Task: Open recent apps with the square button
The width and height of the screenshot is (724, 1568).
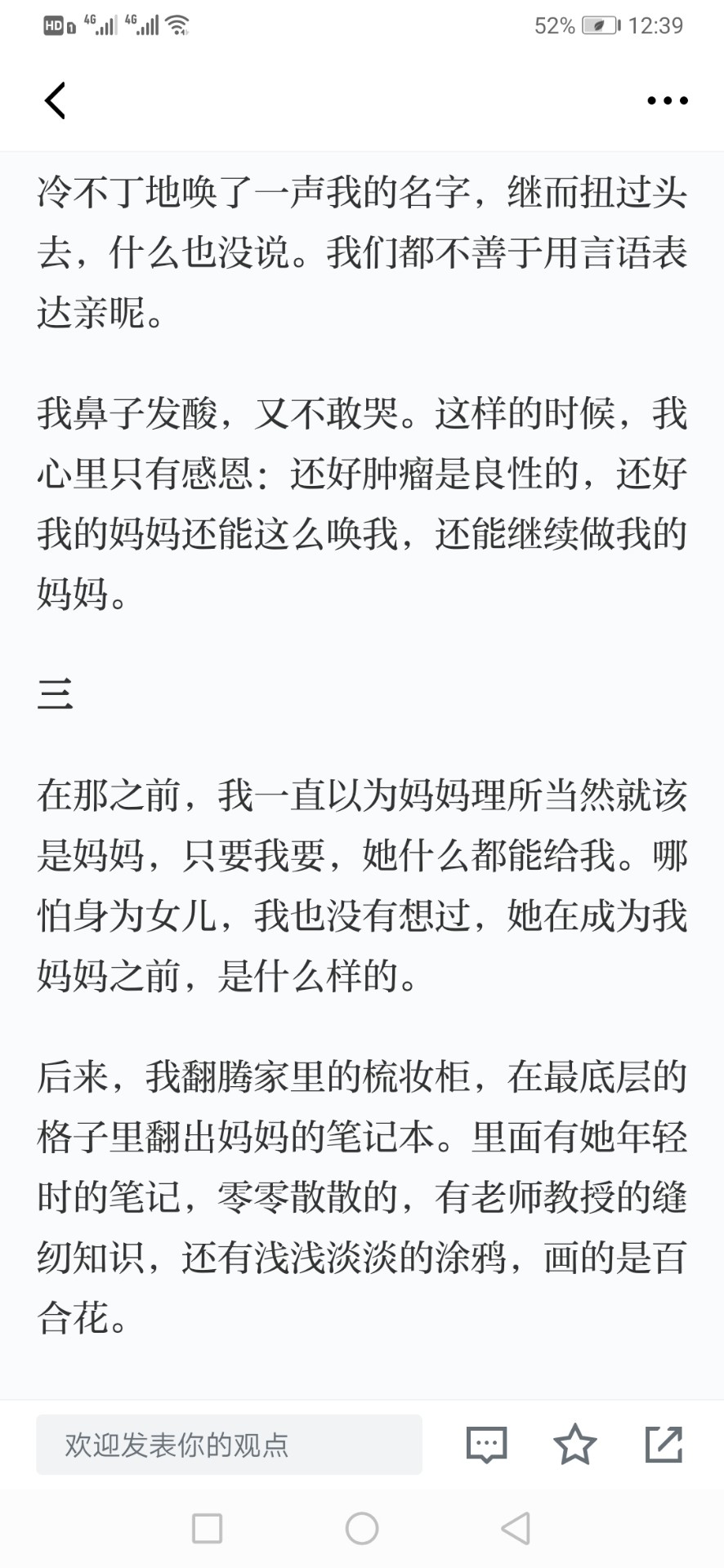Action: pos(207,1528)
